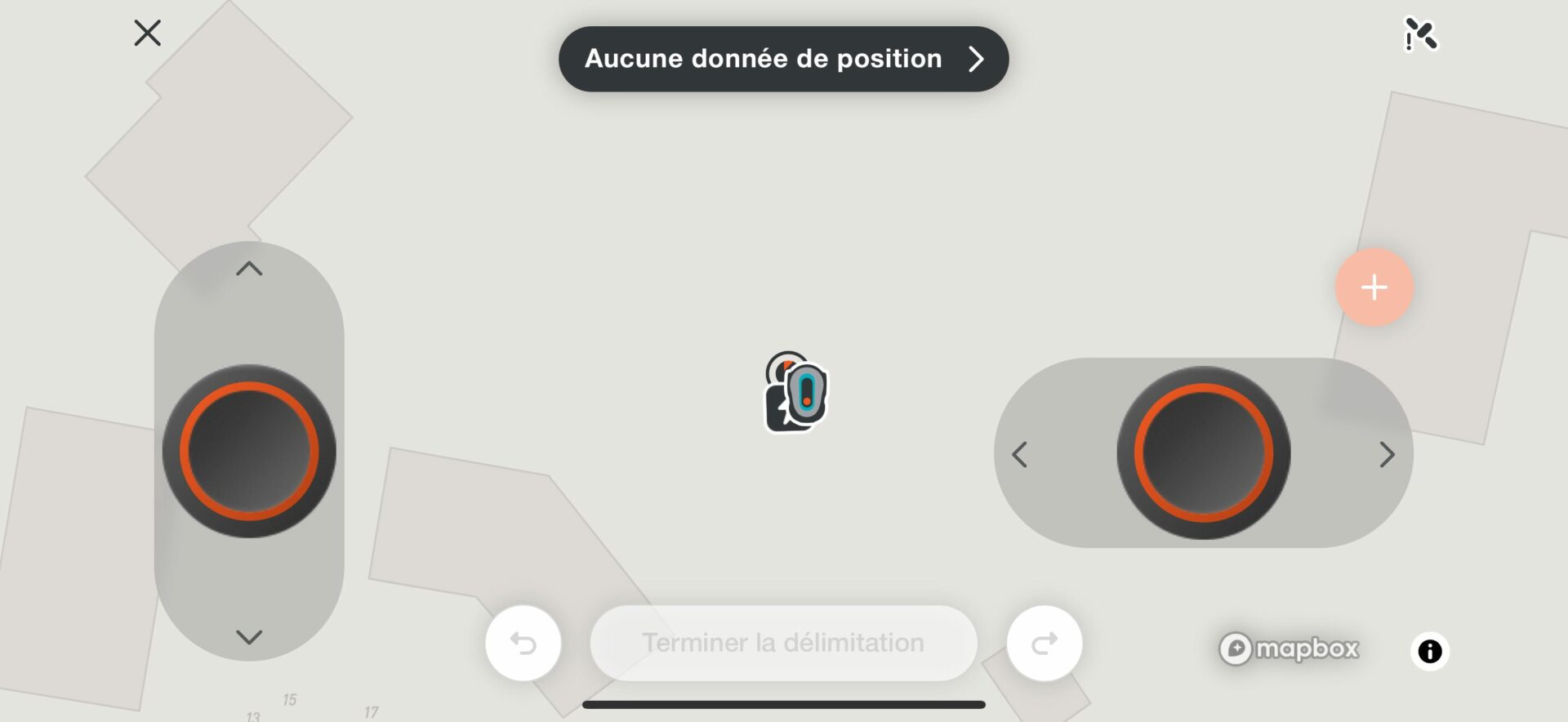Open the satellite signal status icon

coord(1420,34)
